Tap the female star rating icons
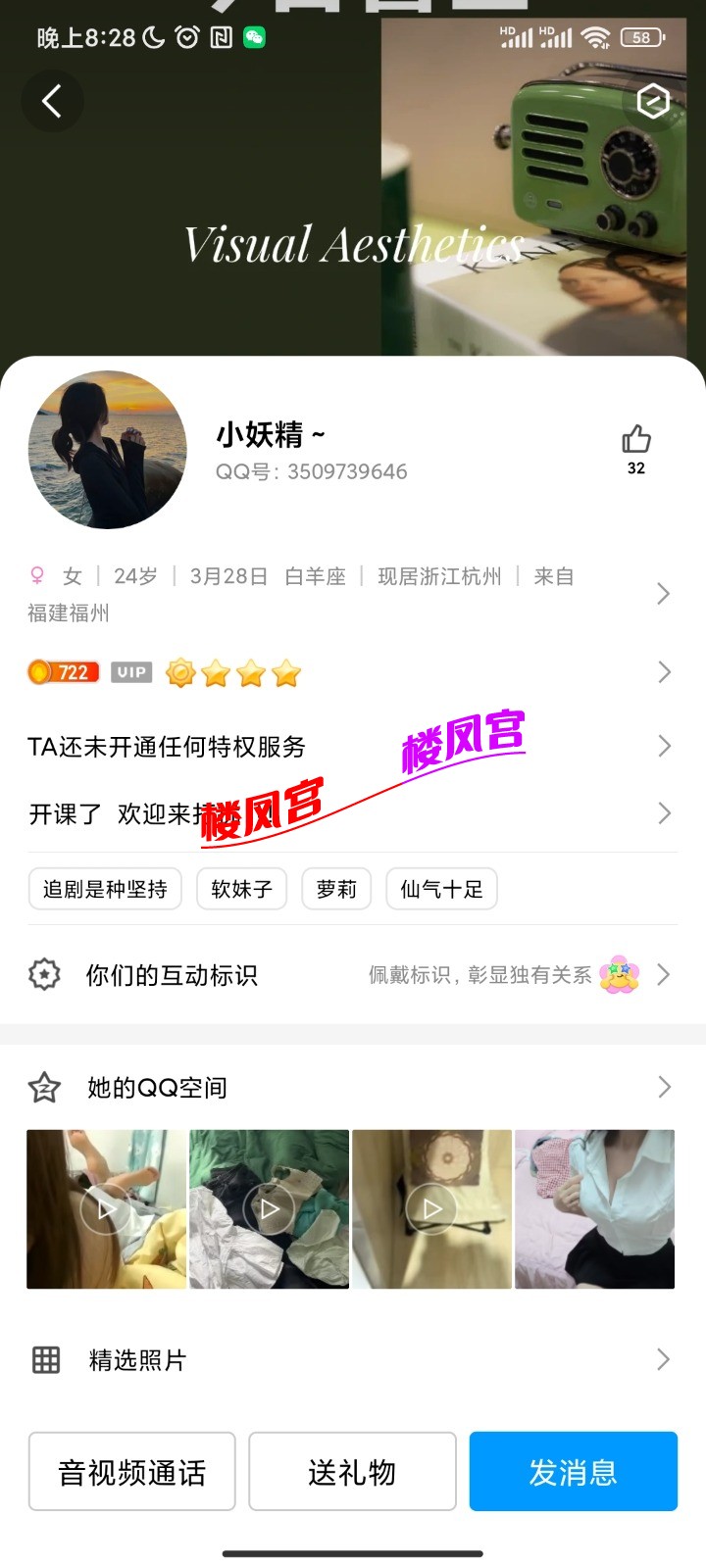The image size is (706, 1568). click(233, 672)
